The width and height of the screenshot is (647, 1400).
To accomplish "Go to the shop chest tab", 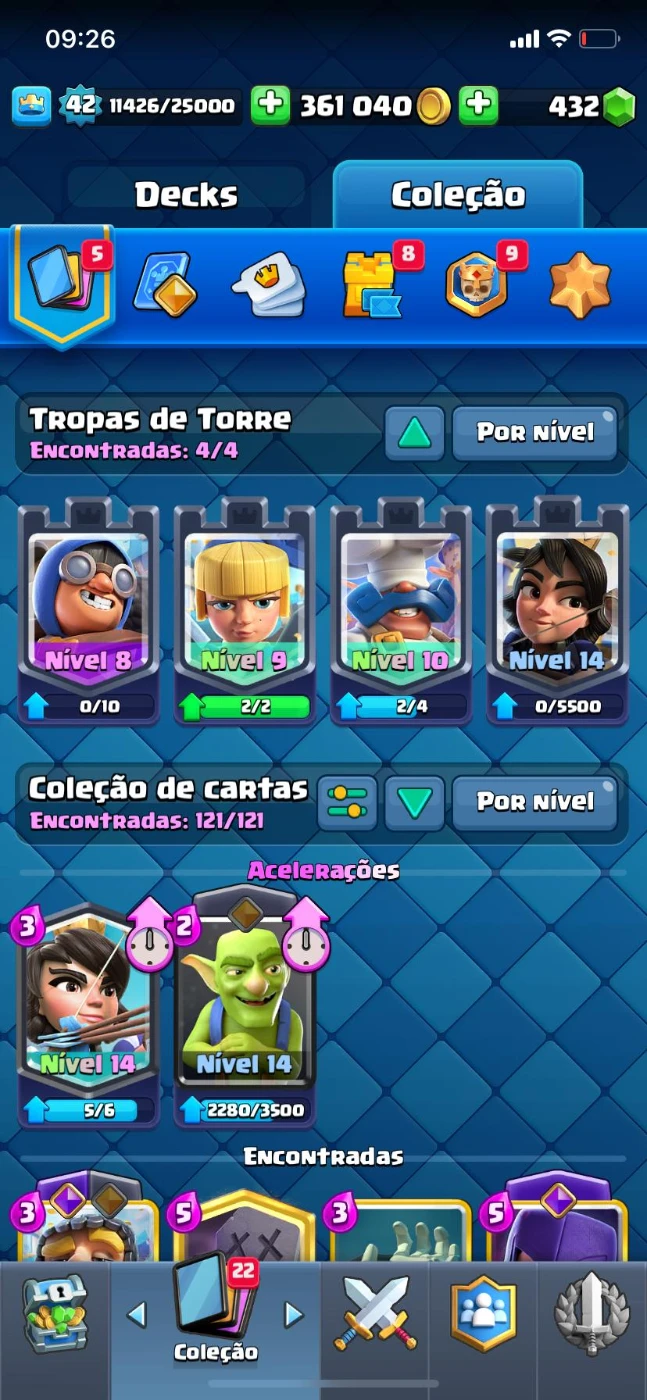I will coord(55,1313).
